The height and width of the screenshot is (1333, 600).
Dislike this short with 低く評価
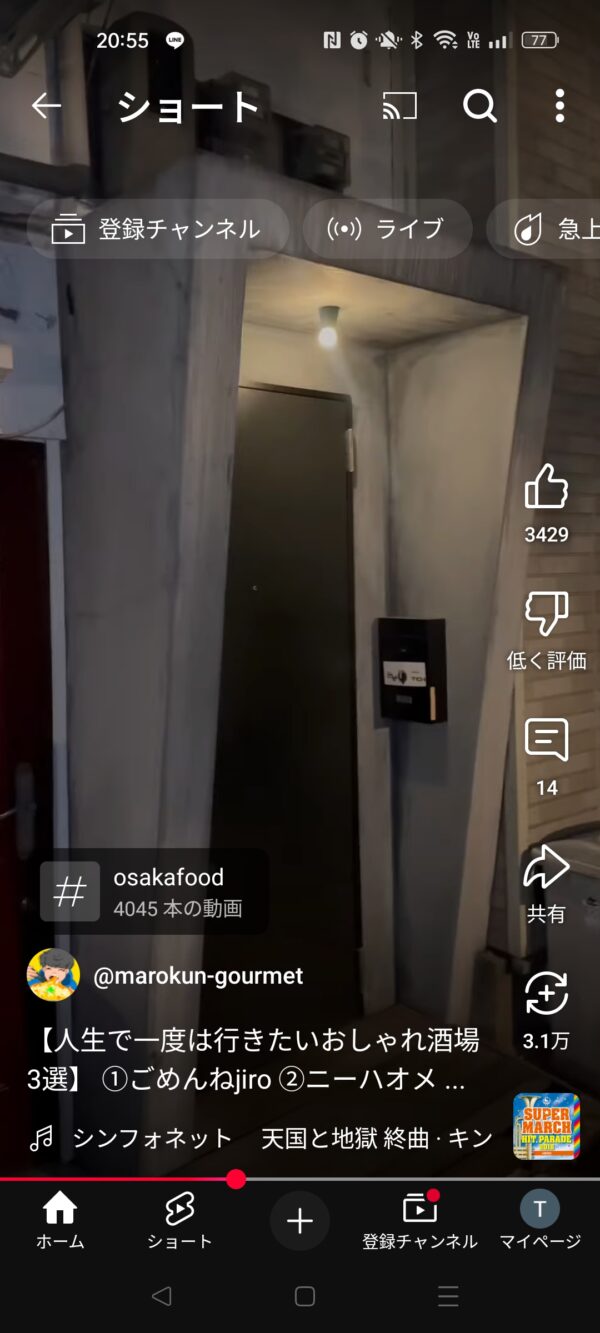coord(546,614)
